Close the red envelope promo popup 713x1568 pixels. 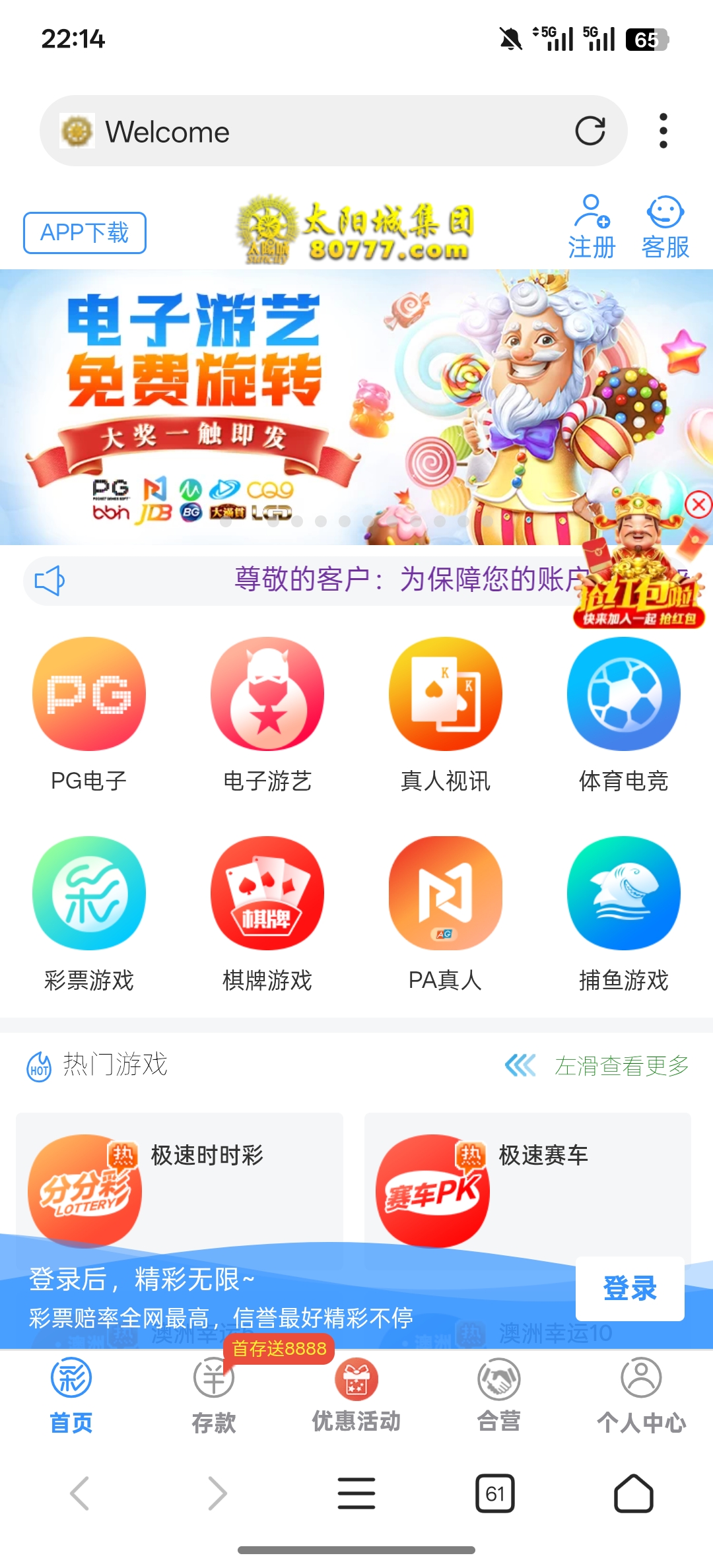click(x=697, y=505)
